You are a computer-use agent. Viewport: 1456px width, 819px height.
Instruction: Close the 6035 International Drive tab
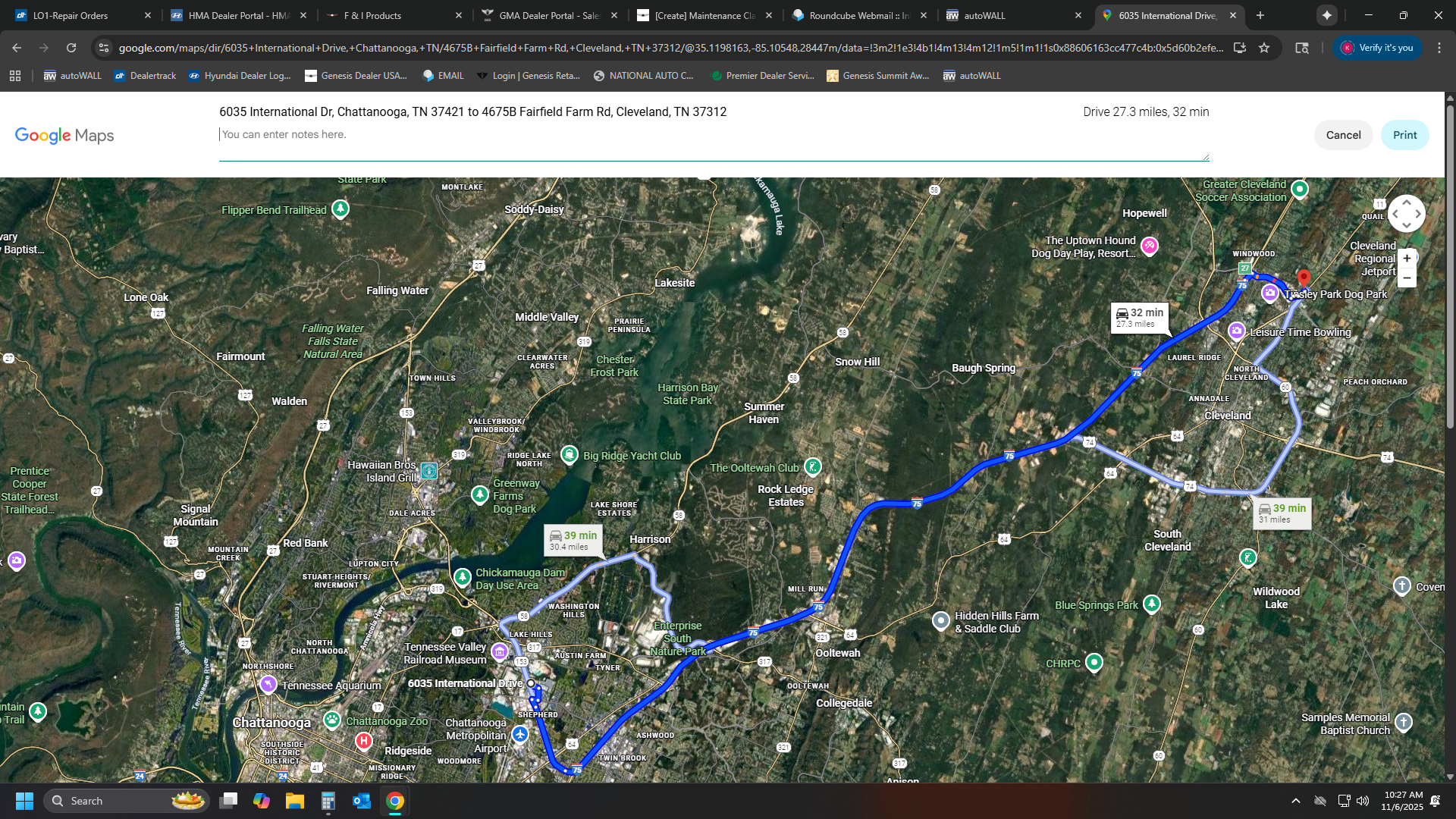pos(1233,15)
